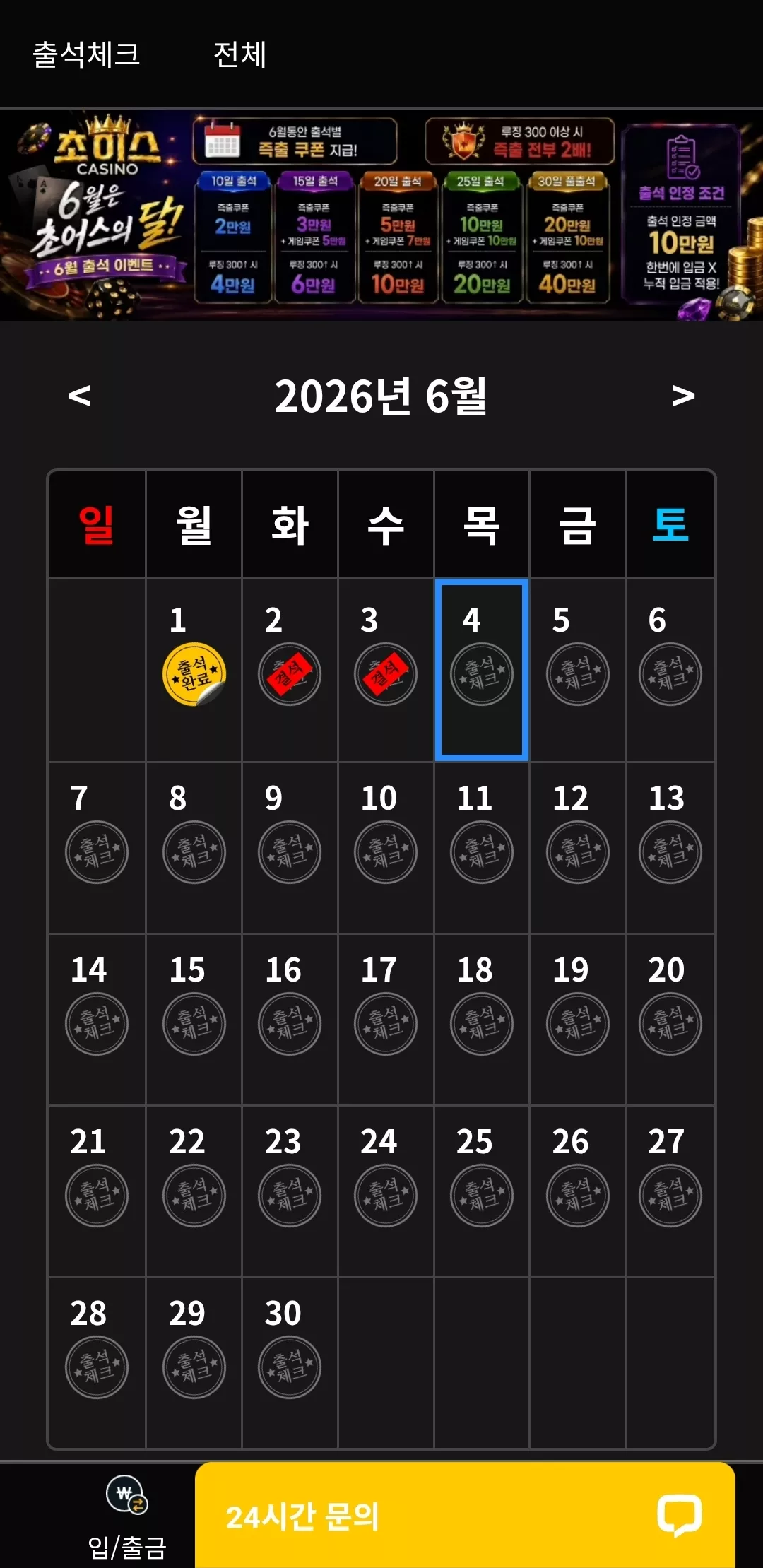Select June 2 marked 결석

[290, 670]
